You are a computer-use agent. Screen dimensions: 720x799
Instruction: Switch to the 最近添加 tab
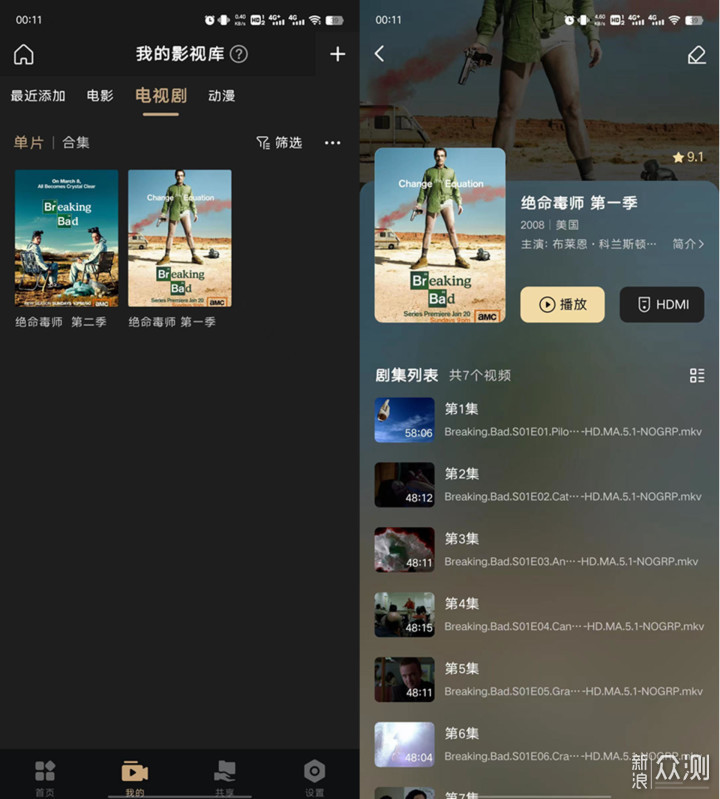pos(38,96)
